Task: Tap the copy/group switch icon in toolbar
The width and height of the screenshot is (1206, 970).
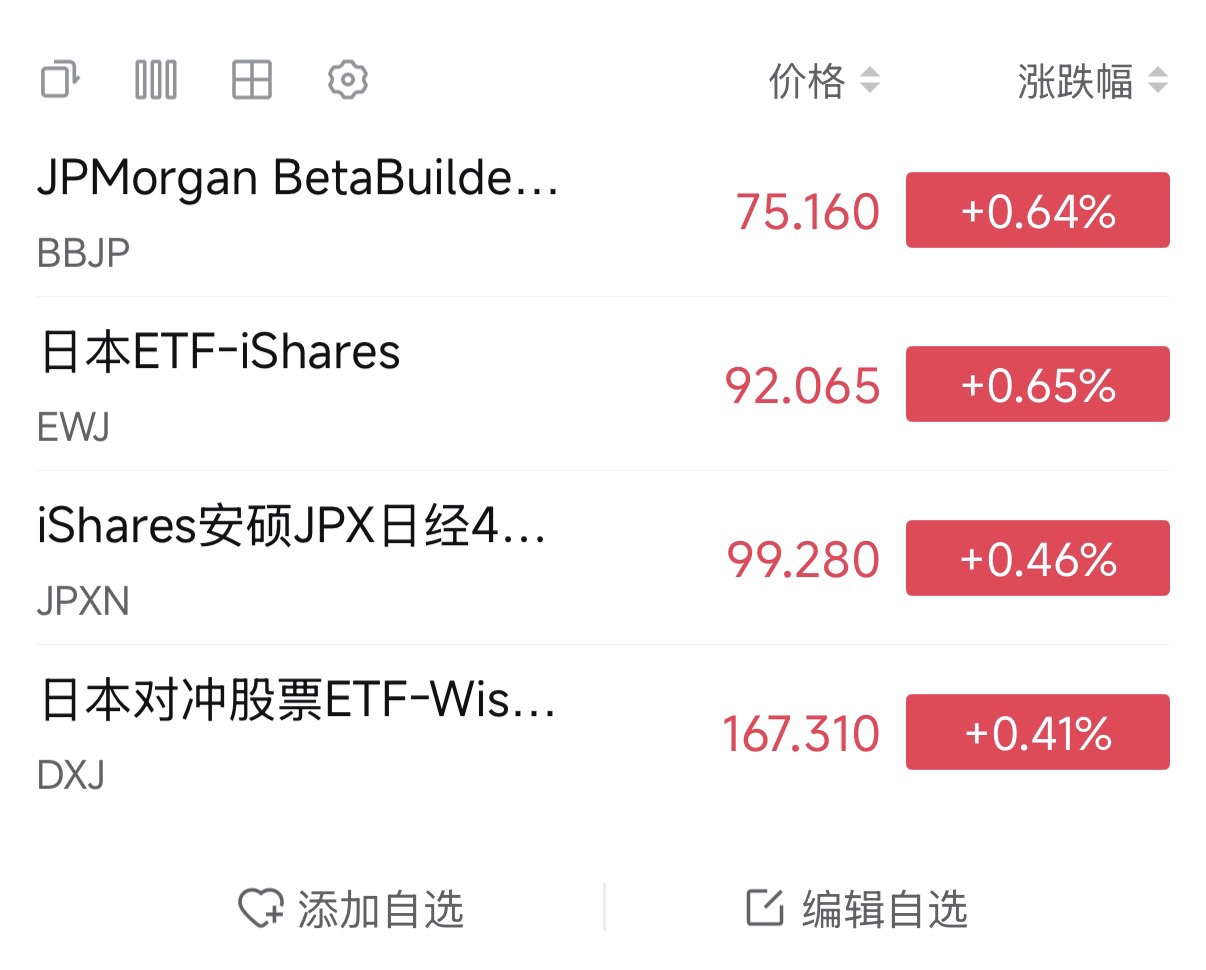Action: click(x=59, y=80)
